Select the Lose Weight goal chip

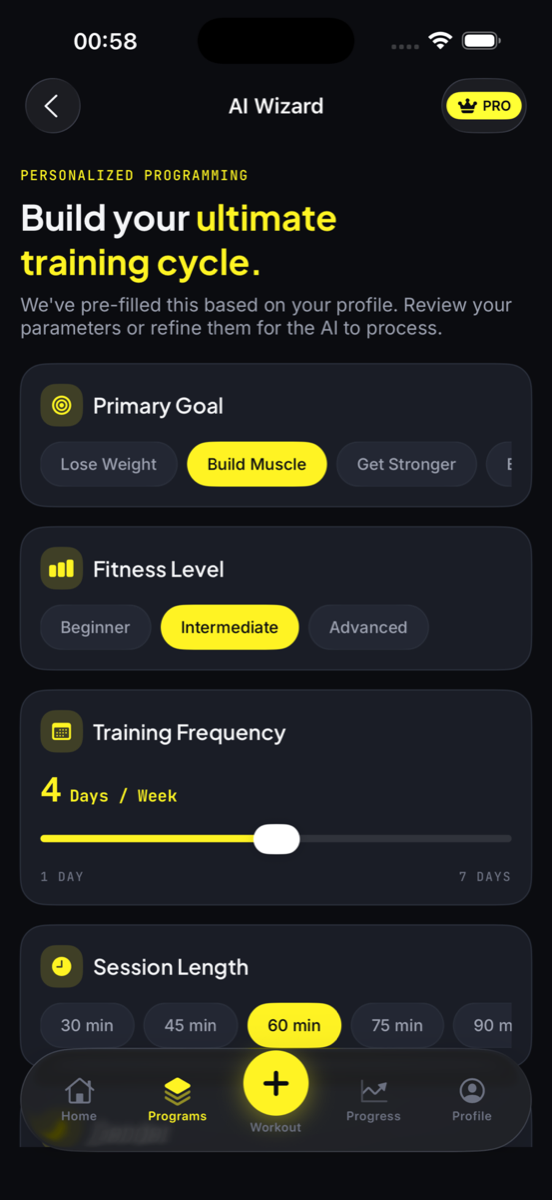108,464
